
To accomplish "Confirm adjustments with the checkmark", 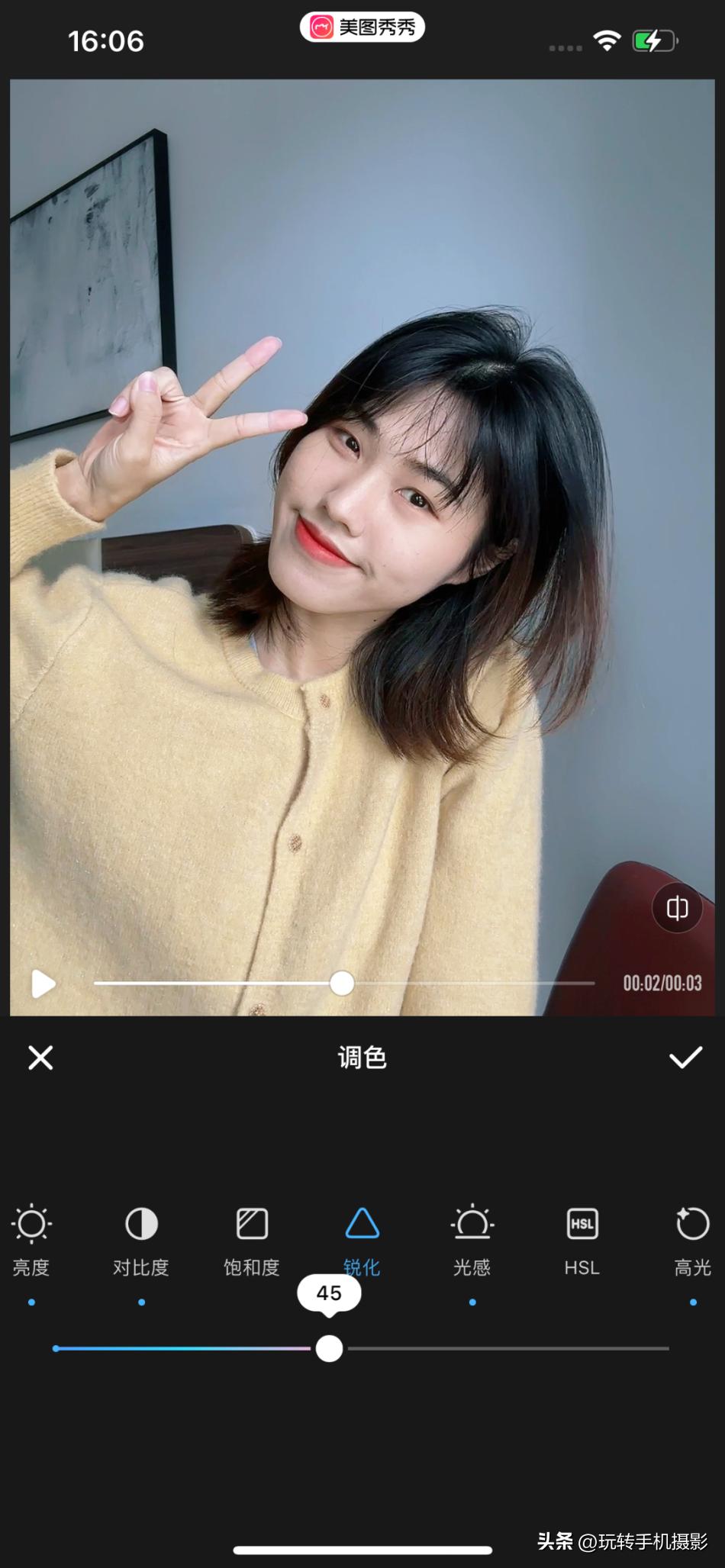I will coord(685,1058).
